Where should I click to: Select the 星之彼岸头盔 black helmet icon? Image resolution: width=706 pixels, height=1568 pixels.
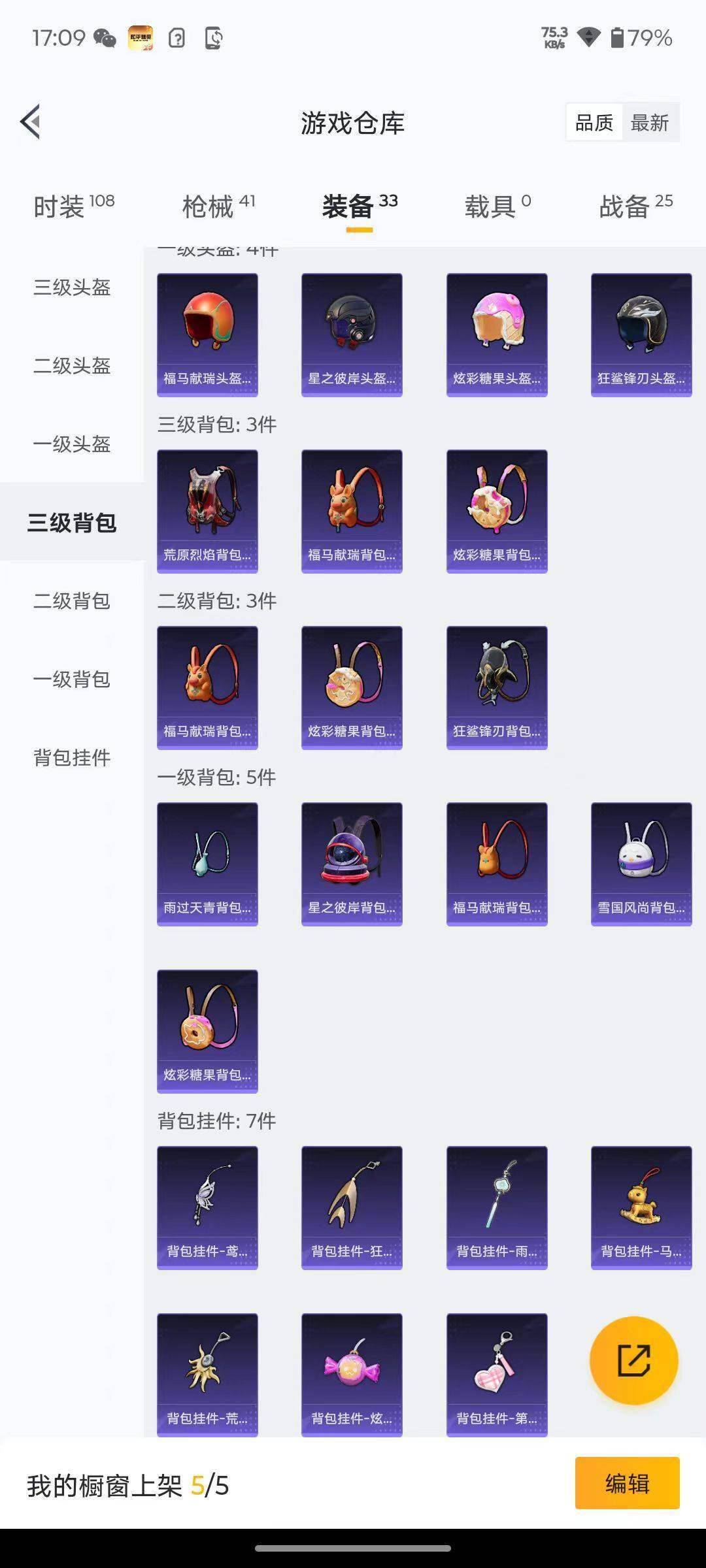[352, 327]
